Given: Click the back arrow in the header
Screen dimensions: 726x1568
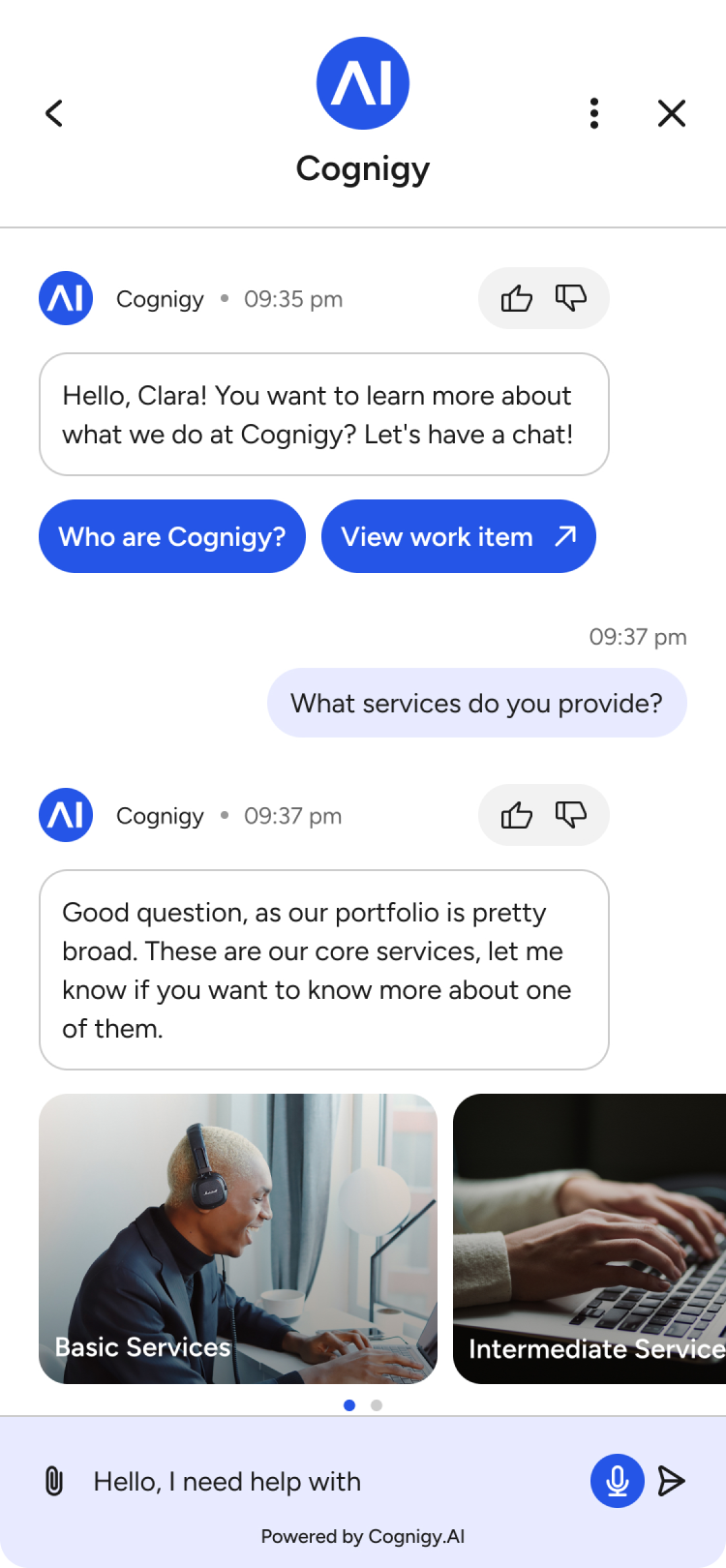Looking at the screenshot, I should coord(53,113).
